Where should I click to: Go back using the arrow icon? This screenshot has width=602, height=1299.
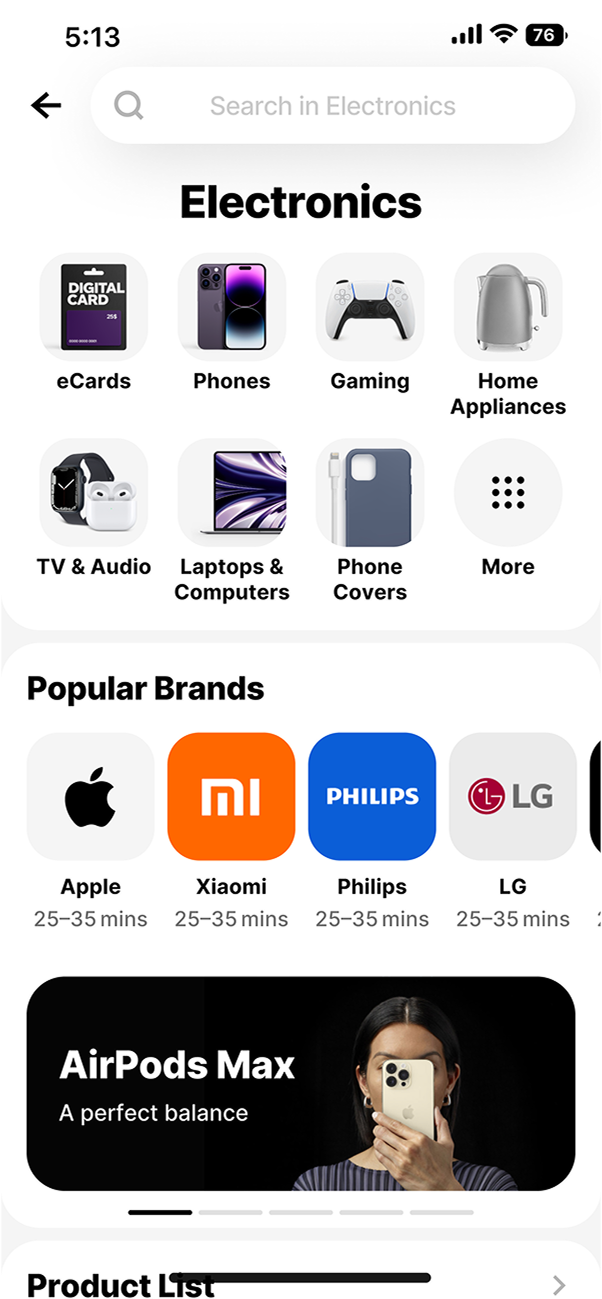46,105
